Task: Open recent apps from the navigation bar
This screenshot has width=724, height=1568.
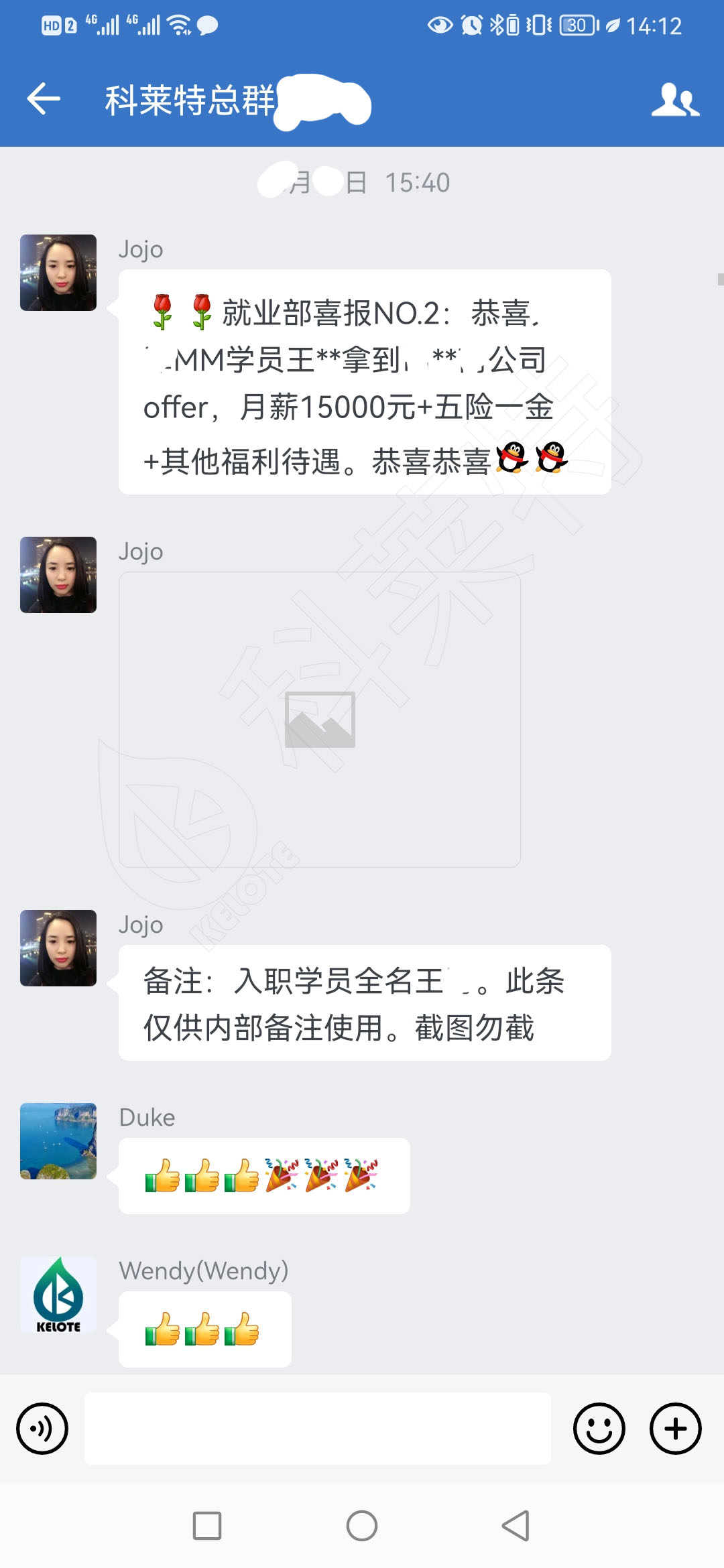Action: (x=207, y=1526)
